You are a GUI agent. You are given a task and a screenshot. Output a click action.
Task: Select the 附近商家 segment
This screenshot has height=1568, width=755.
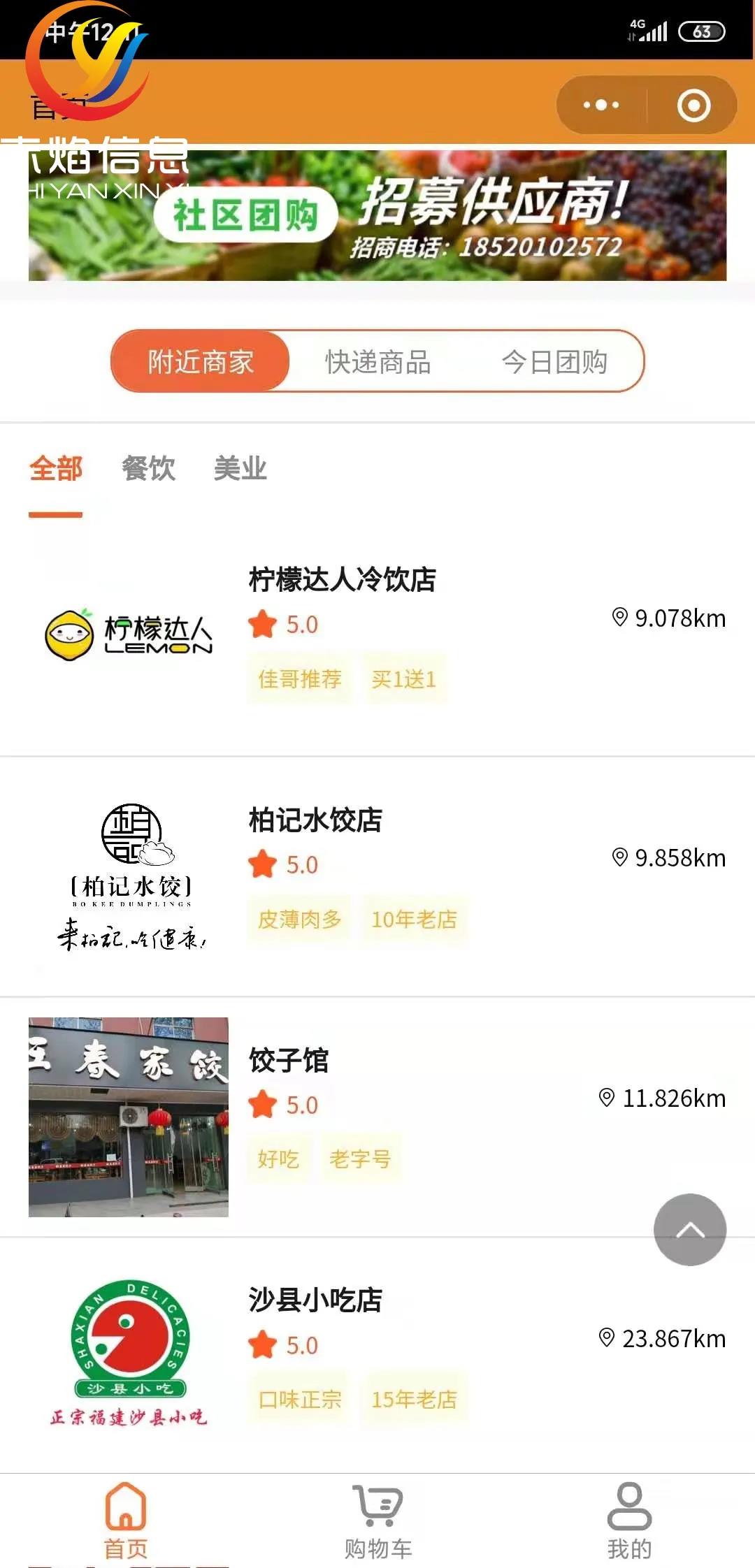pos(201,361)
